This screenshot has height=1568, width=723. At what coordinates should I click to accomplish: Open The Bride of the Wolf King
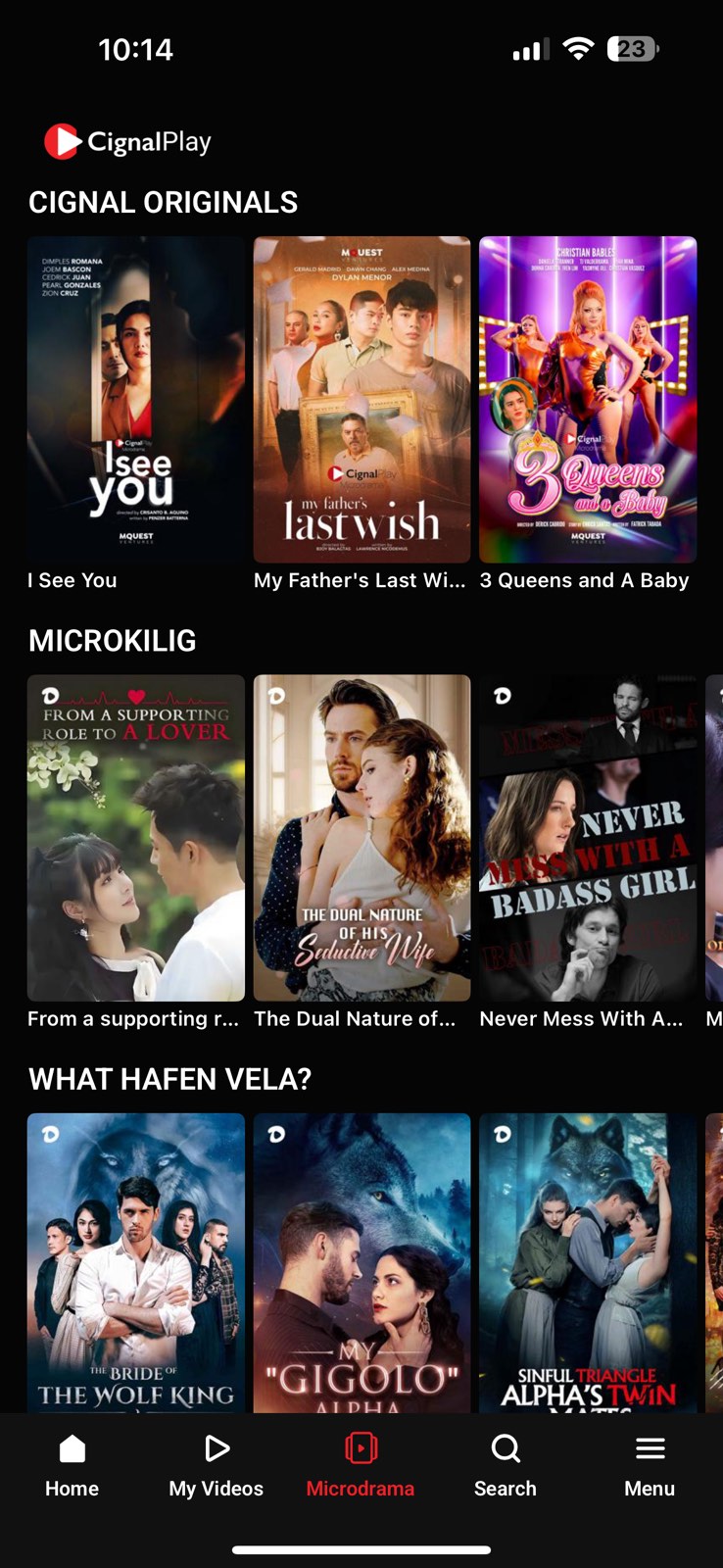click(135, 1262)
